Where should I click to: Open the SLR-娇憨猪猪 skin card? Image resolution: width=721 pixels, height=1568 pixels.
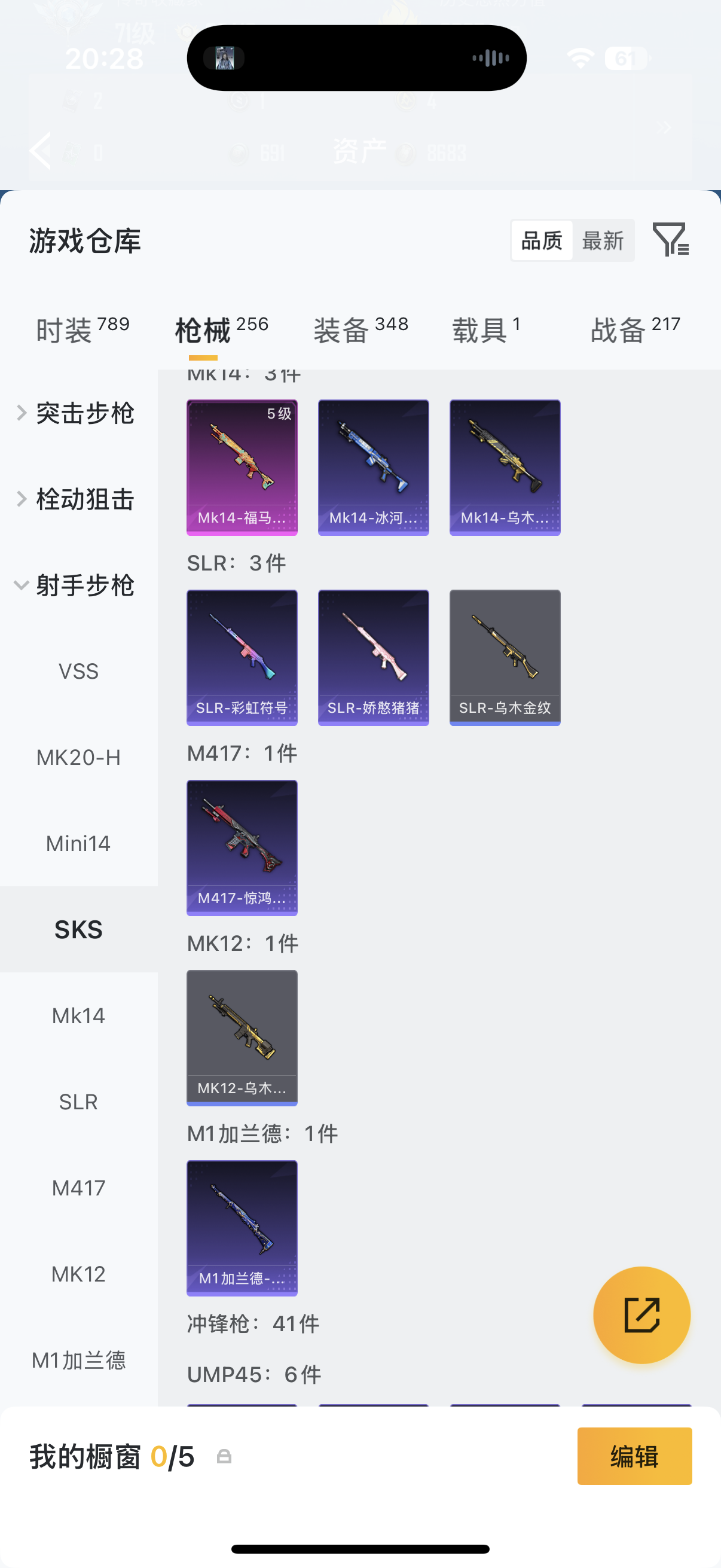[x=373, y=657]
